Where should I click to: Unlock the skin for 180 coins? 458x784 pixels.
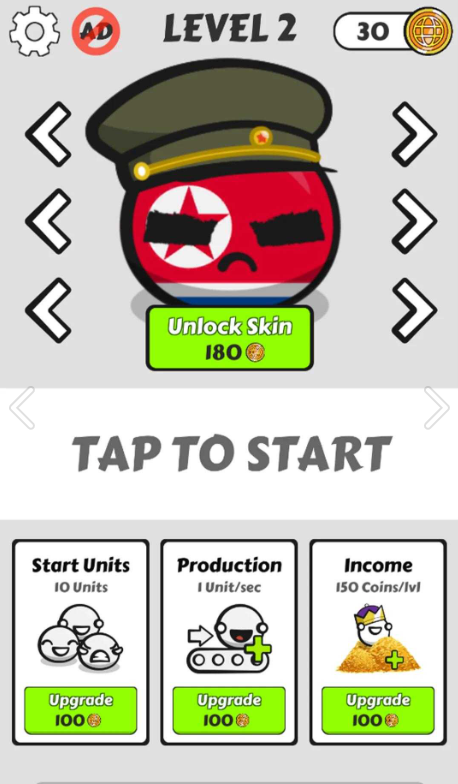tap(230, 338)
